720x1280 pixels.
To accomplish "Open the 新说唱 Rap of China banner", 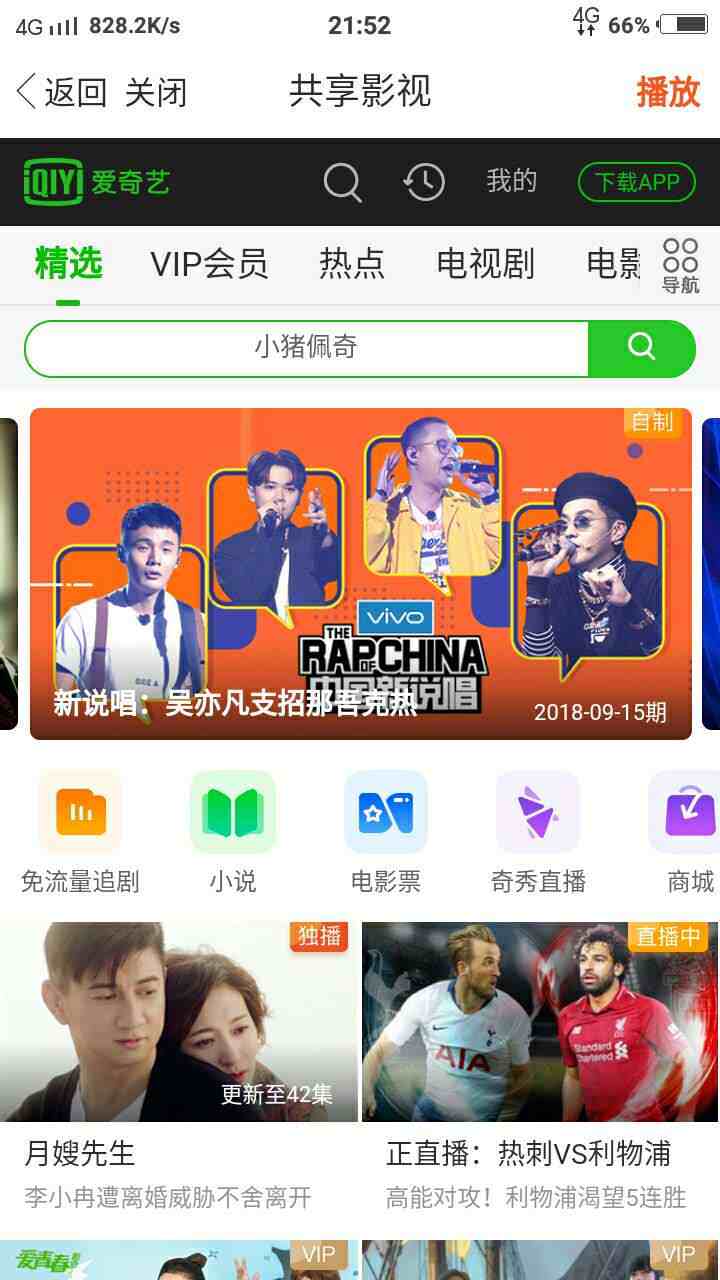I will [360, 573].
